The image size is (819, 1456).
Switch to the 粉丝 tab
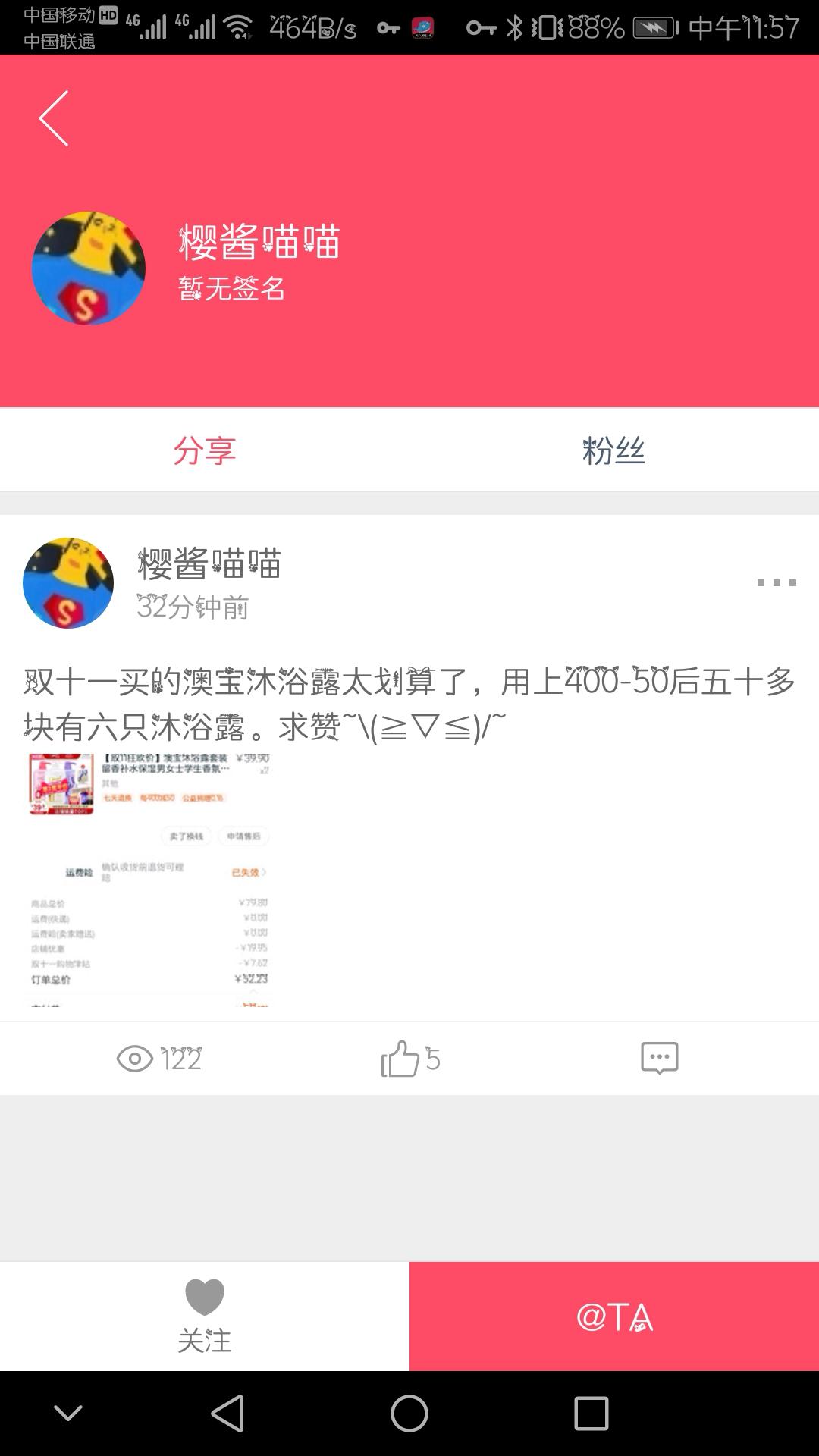click(x=613, y=450)
